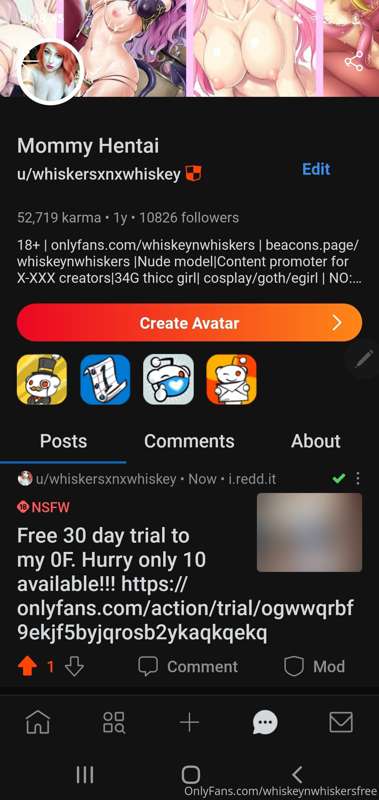Open the inbox mail tab
379x800 pixels.
tap(341, 722)
